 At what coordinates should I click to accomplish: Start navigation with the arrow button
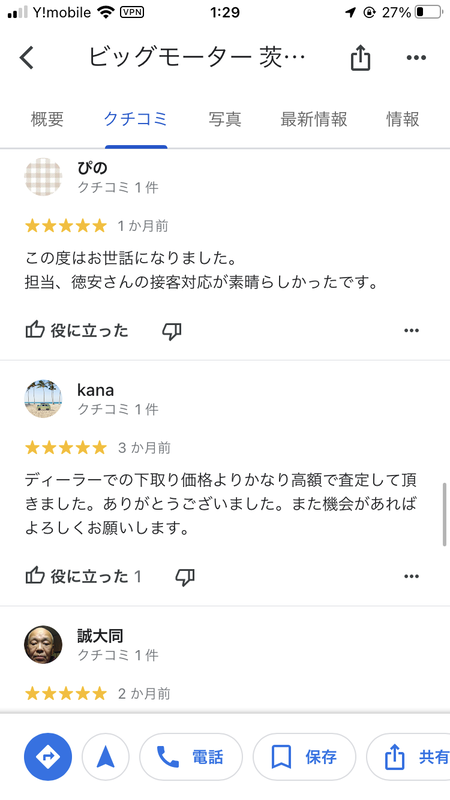(106, 757)
